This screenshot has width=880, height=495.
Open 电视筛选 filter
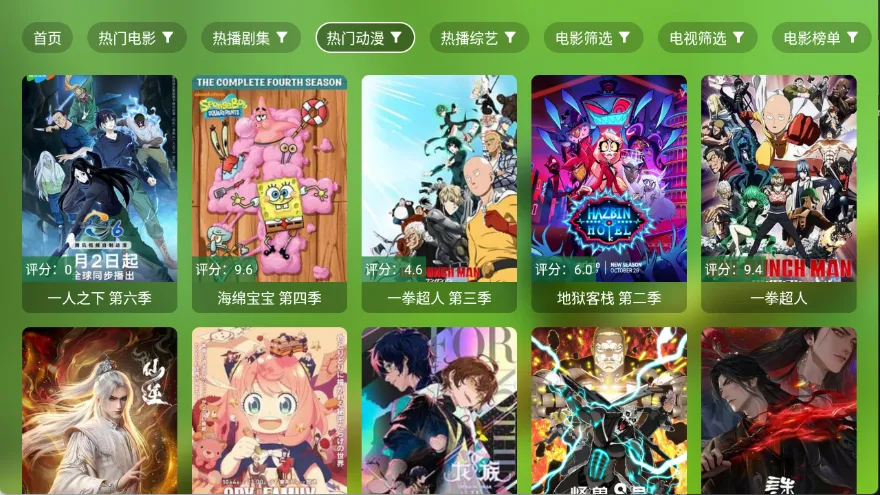[707, 38]
